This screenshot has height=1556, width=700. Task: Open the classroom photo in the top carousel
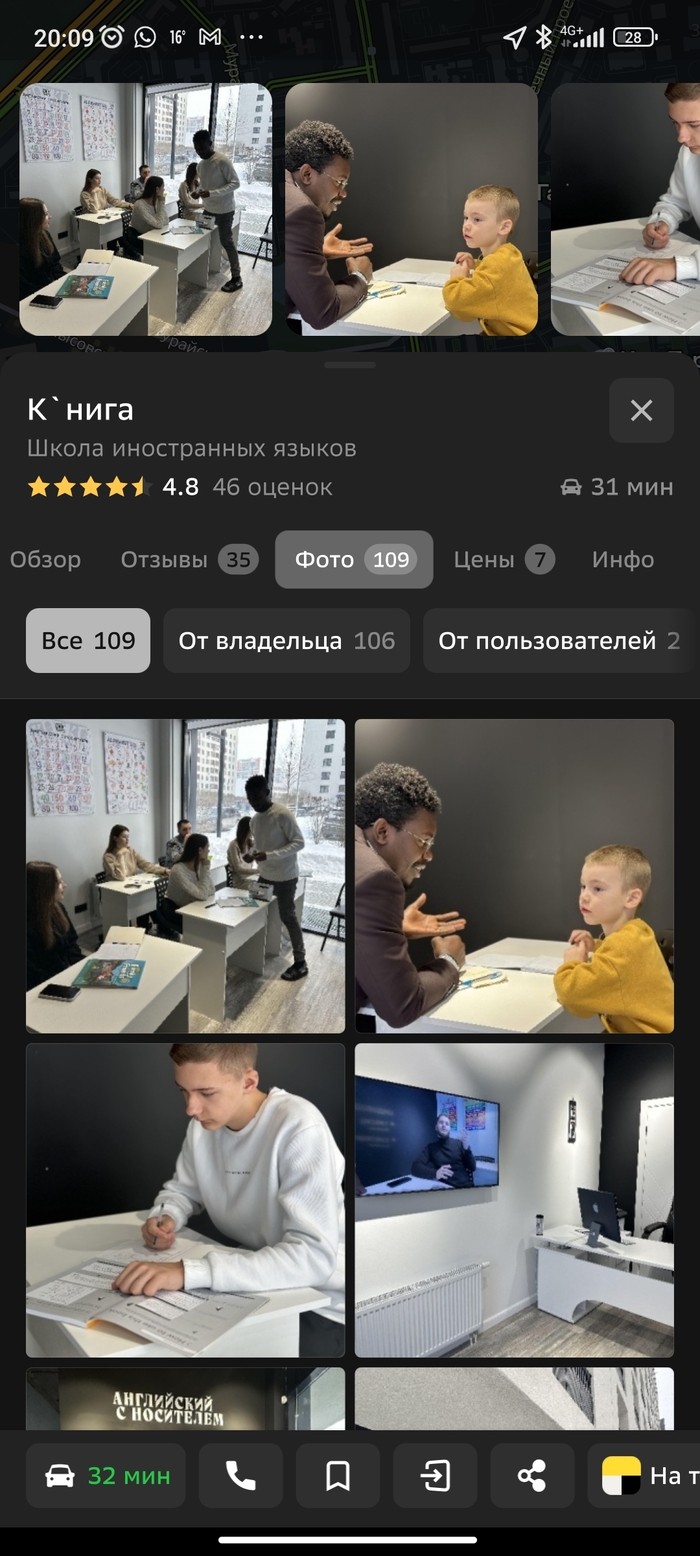click(x=145, y=209)
